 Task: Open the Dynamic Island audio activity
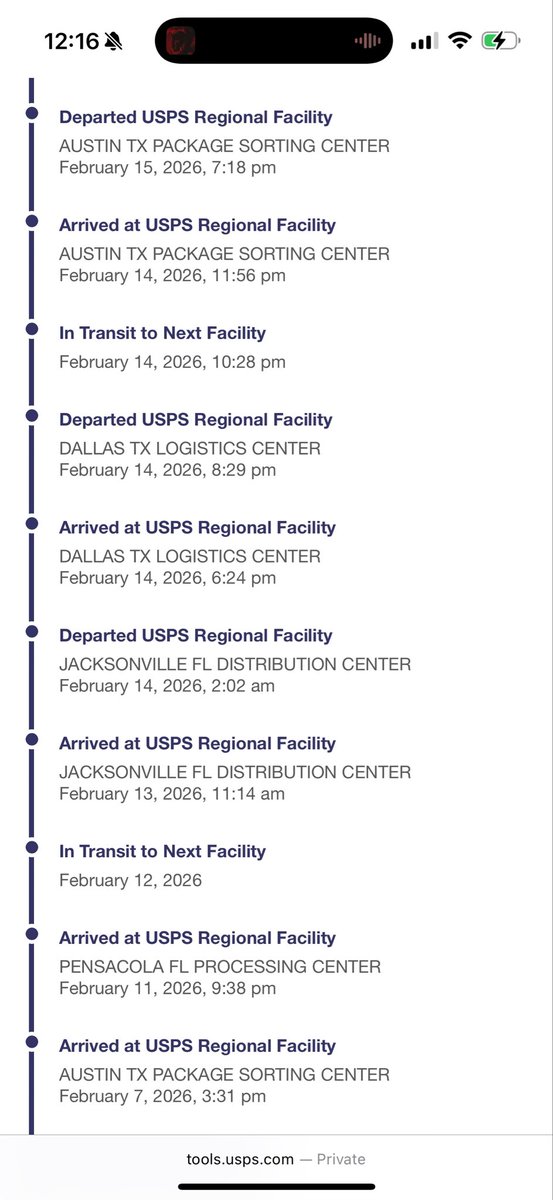274,41
